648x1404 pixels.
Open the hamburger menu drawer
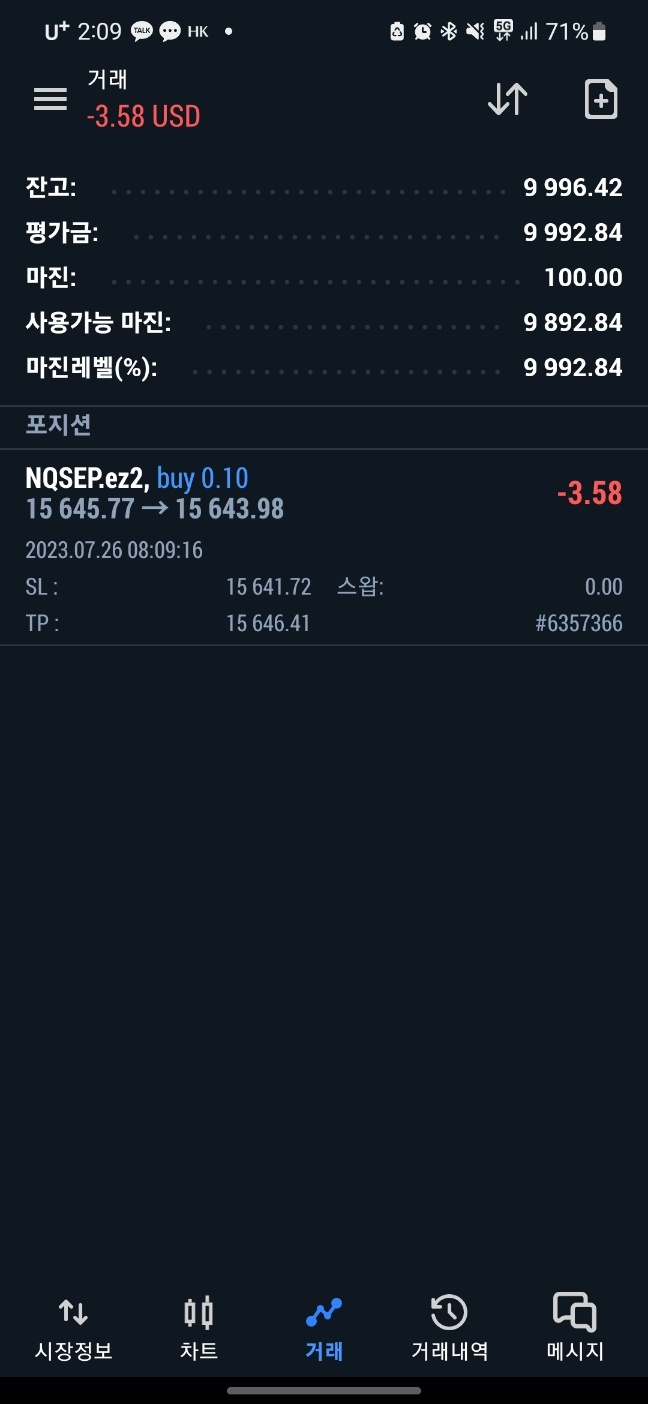point(50,99)
